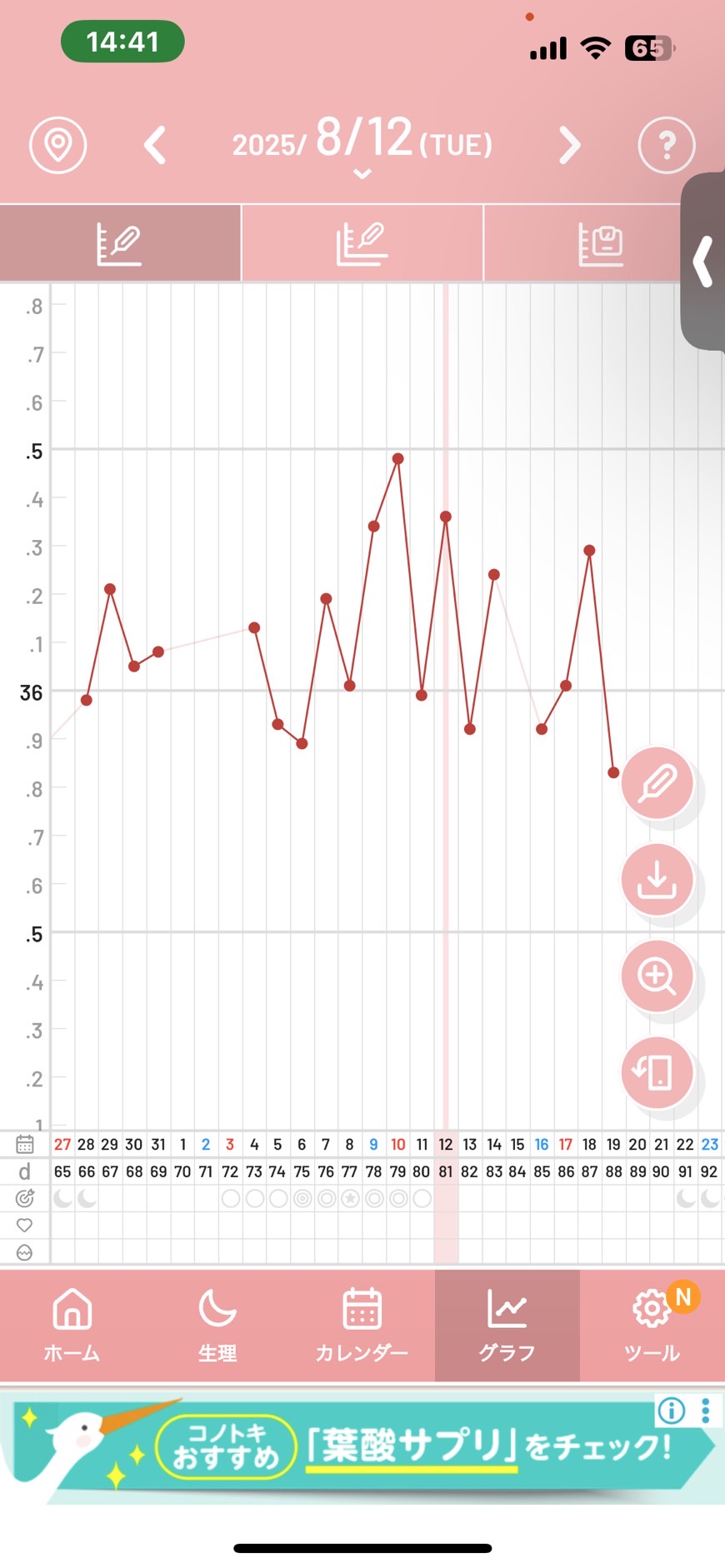Open the カレンダー tab
Image resolution: width=725 pixels, height=1568 pixels.
pyautogui.click(x=362, y=1326)
